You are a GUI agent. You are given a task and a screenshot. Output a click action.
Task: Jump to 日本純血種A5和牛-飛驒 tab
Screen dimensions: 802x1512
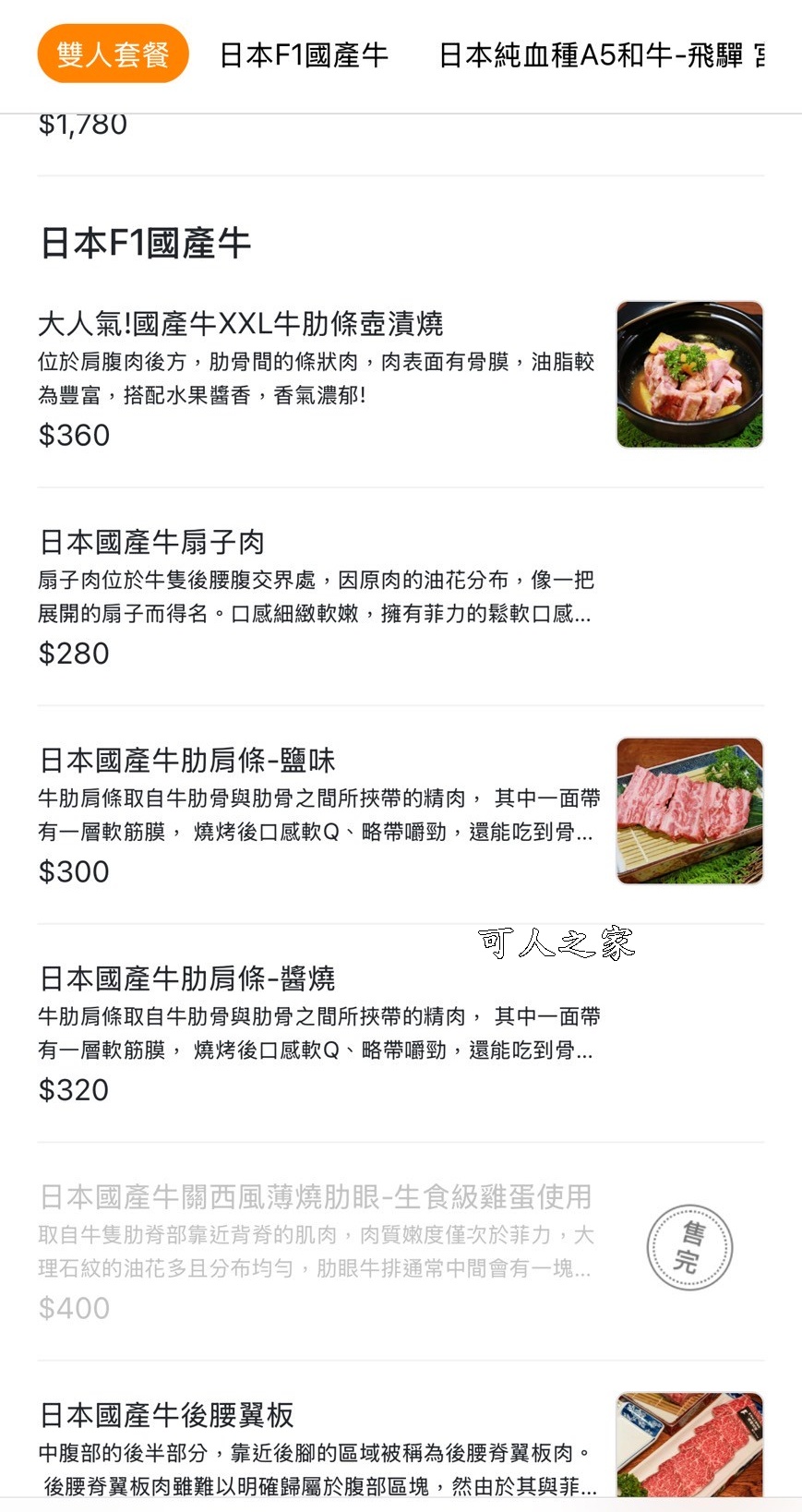point(591,55)
